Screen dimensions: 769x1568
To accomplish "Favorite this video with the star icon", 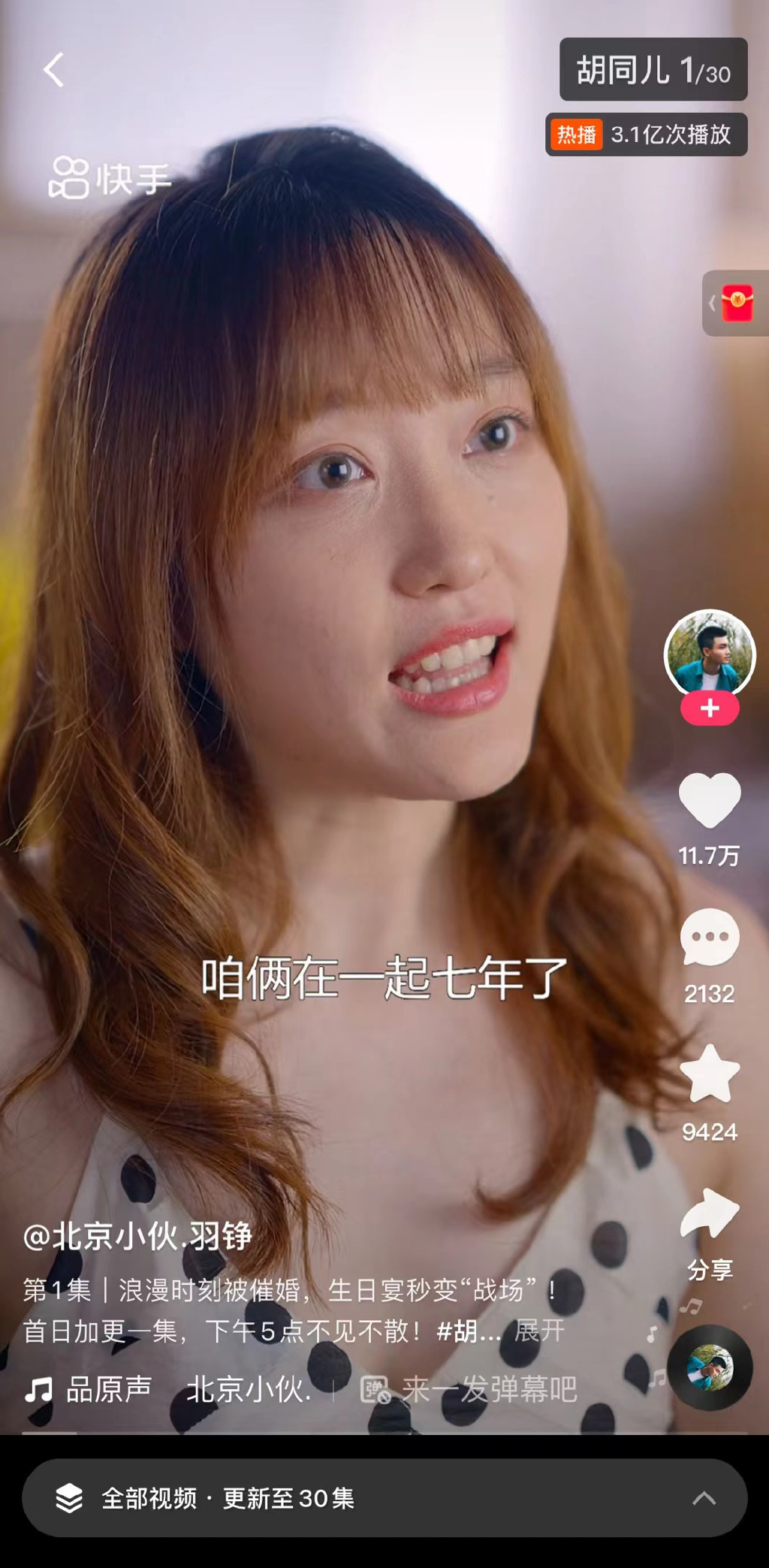I will [709, 1074].
